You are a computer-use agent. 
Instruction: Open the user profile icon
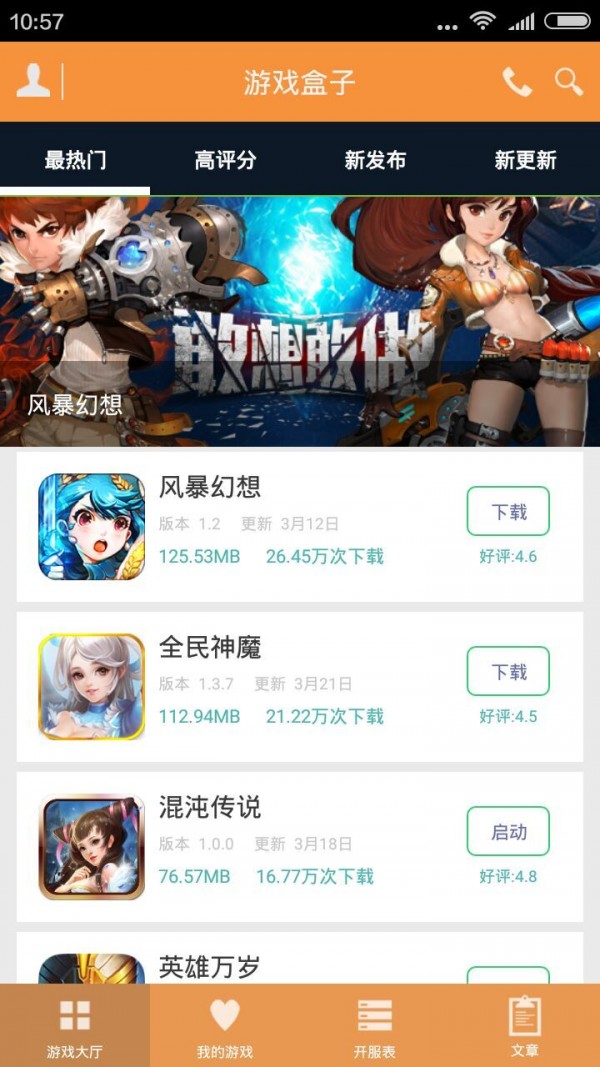[33, 81]
